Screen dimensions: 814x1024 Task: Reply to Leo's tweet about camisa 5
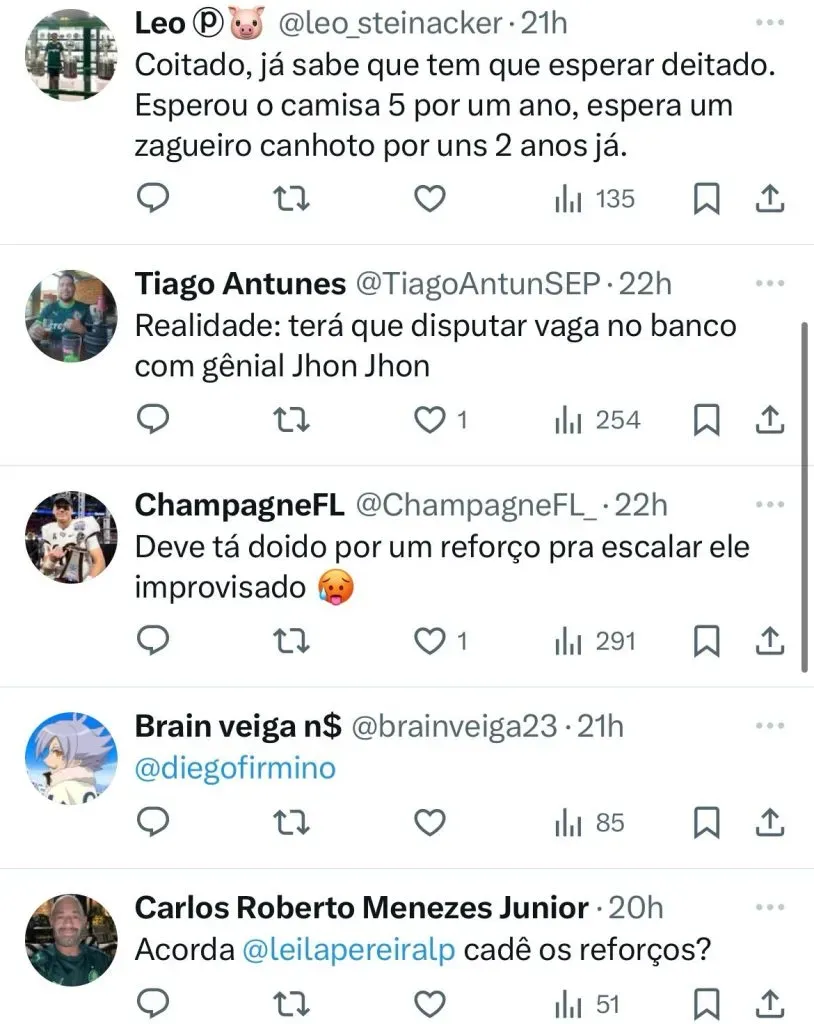(152, 200)
